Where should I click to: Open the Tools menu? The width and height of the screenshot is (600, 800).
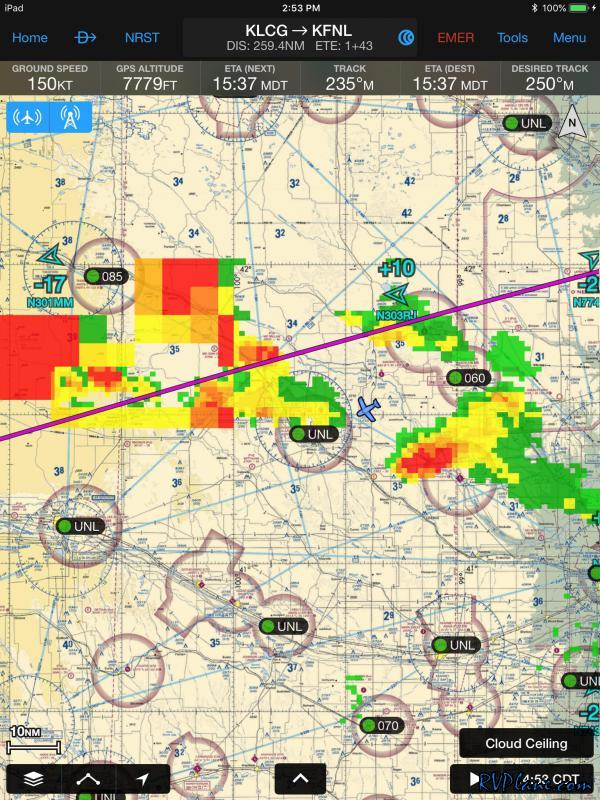[512, 38]
